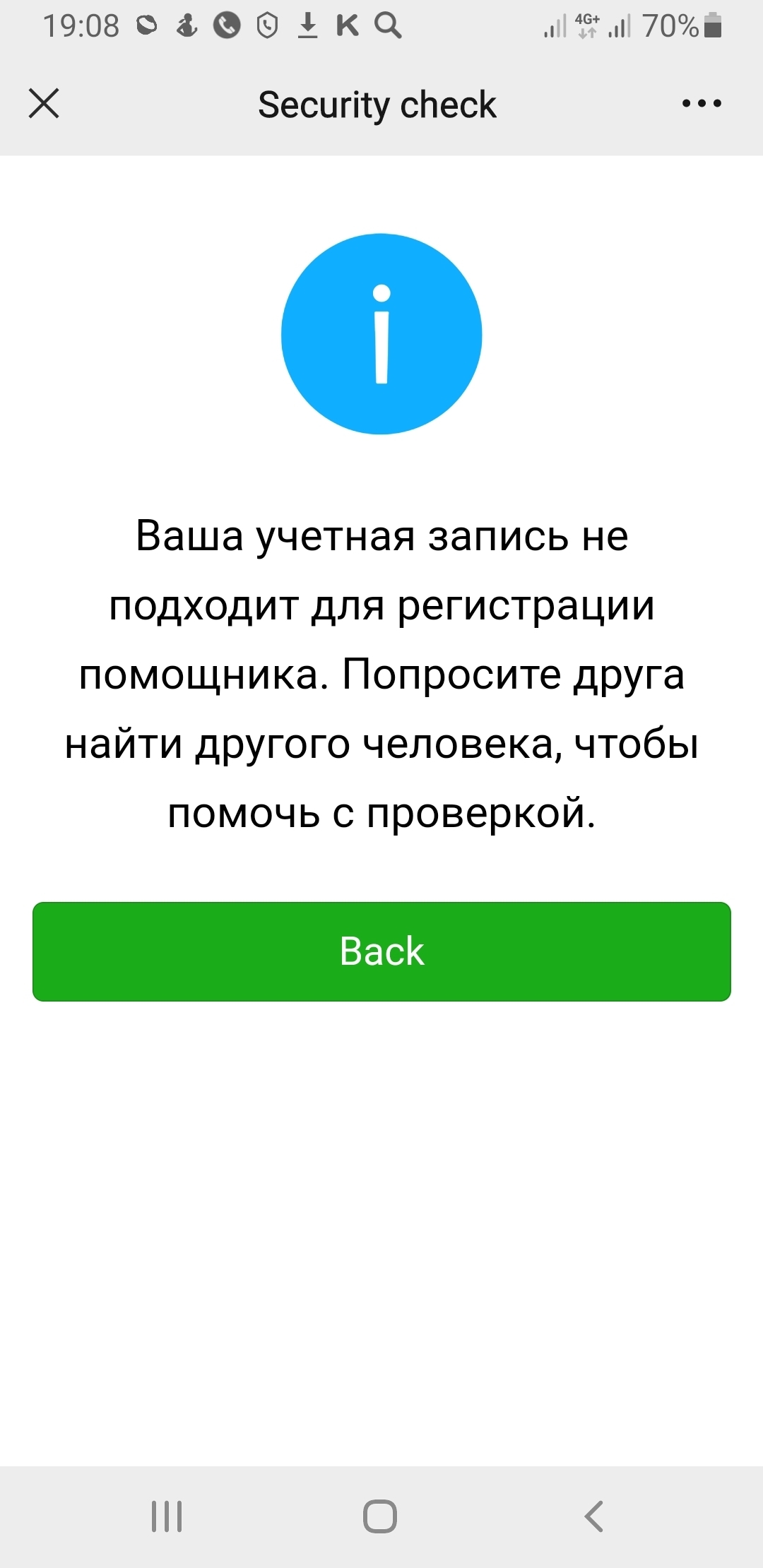
Task: Close the Security check page
Action: pyautogui.click(x=44, y=104)
